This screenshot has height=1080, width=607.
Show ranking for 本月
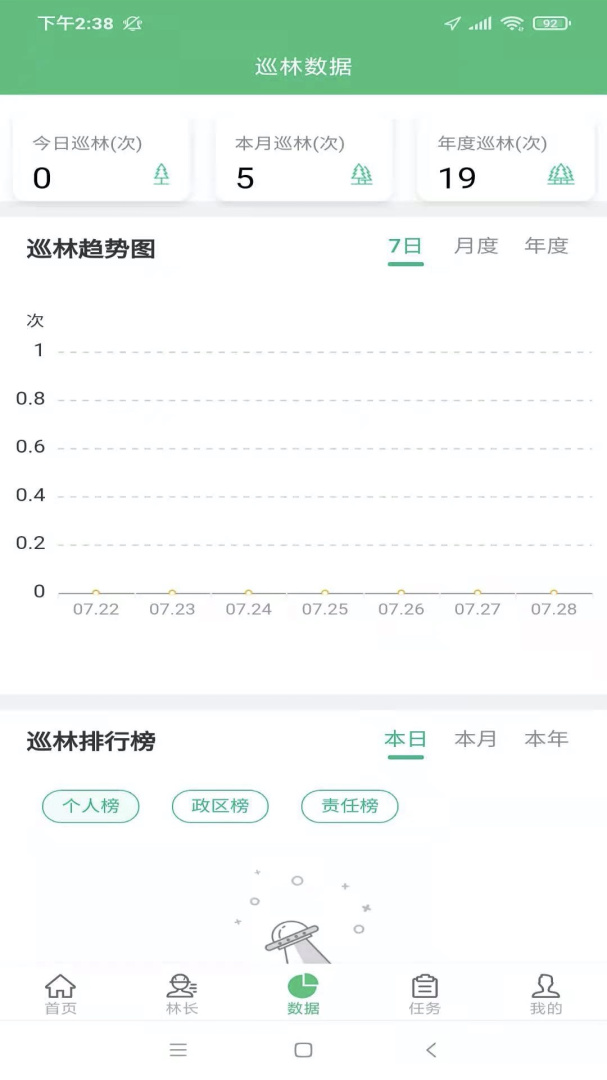[475, 740]
